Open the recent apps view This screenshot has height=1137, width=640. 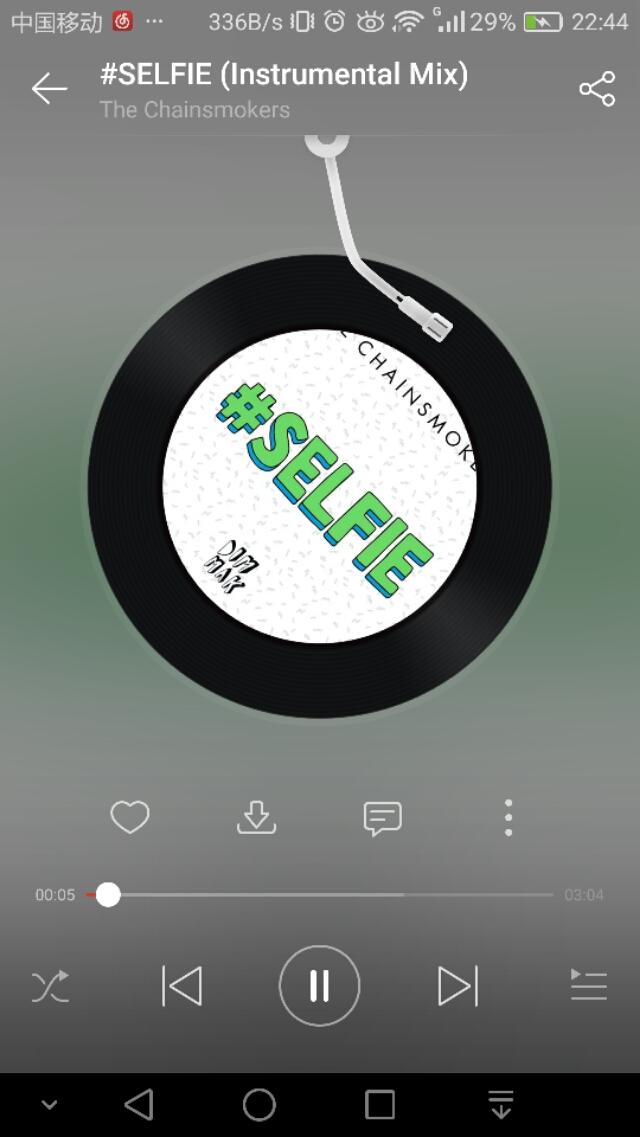pyautogui.click(x=380, y=1104)
